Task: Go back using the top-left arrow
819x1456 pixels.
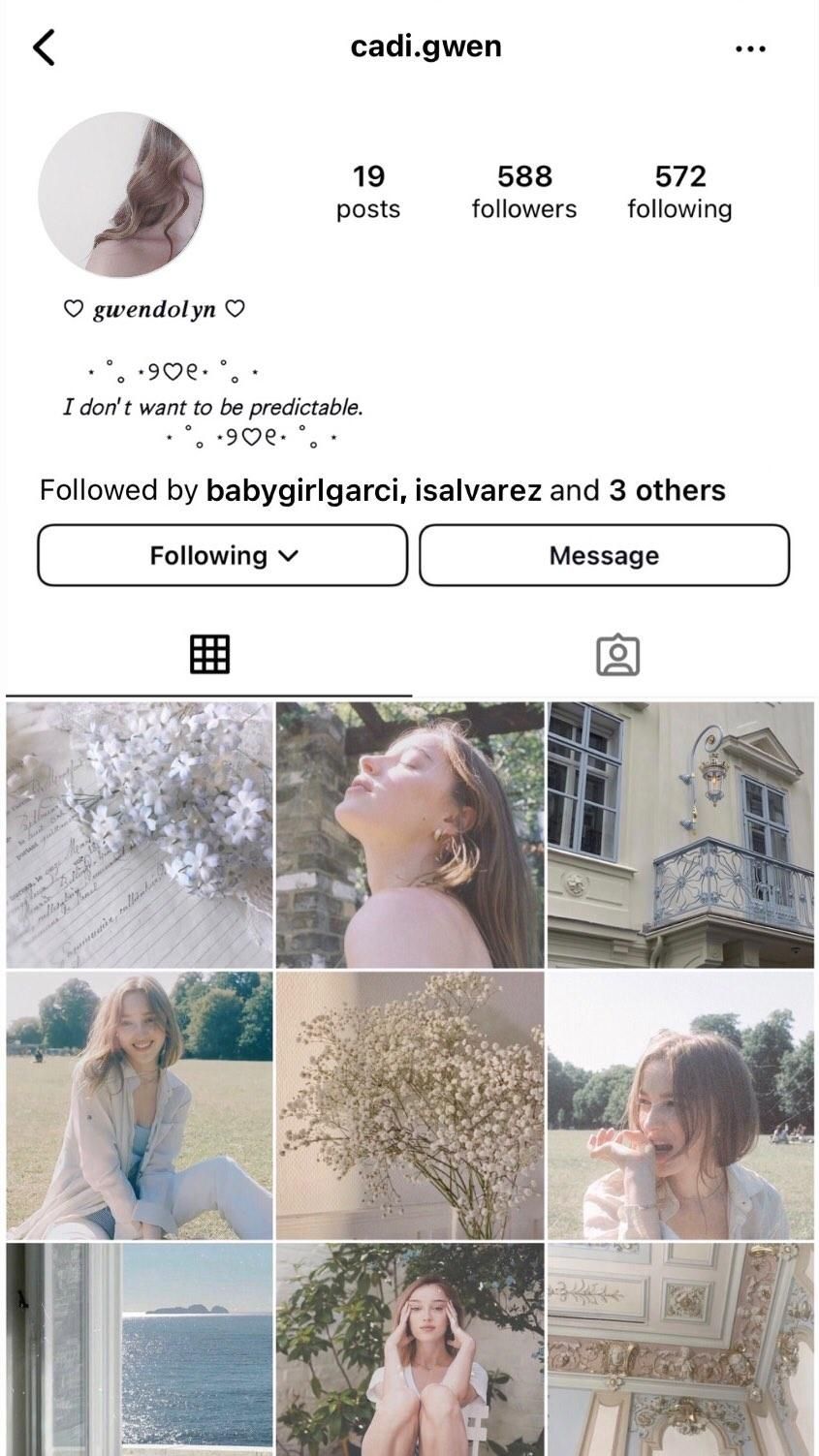Action: (45, 46)
